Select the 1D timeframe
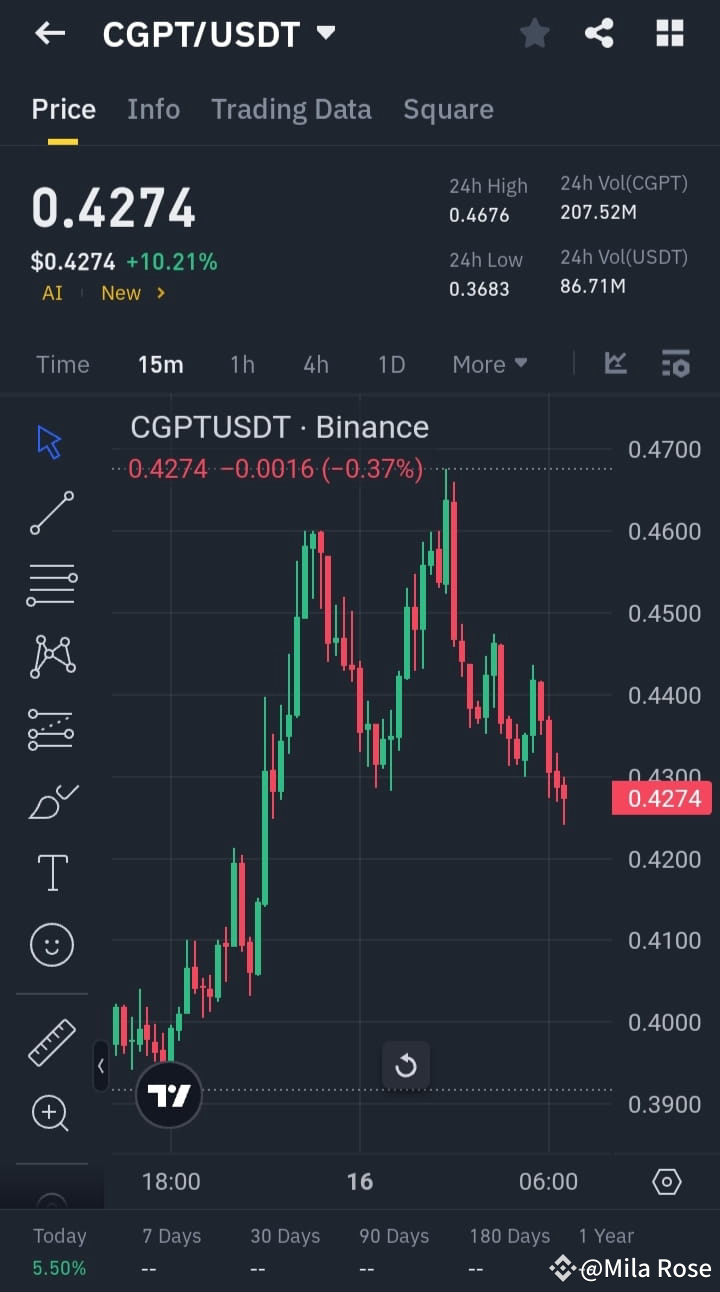The width and height of the screenshot is (720, 1292). (x=391, y=364)
